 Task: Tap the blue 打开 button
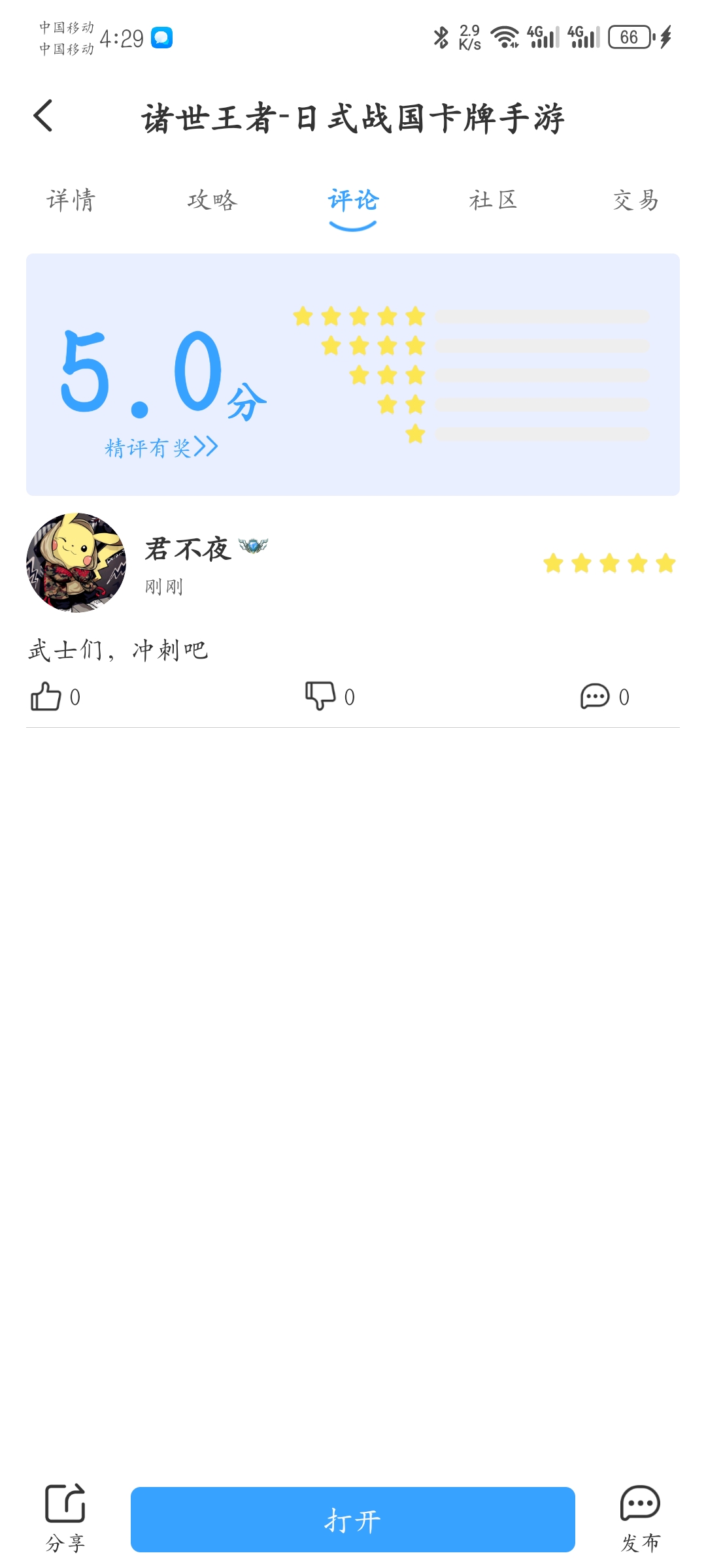pos(353,1520)
